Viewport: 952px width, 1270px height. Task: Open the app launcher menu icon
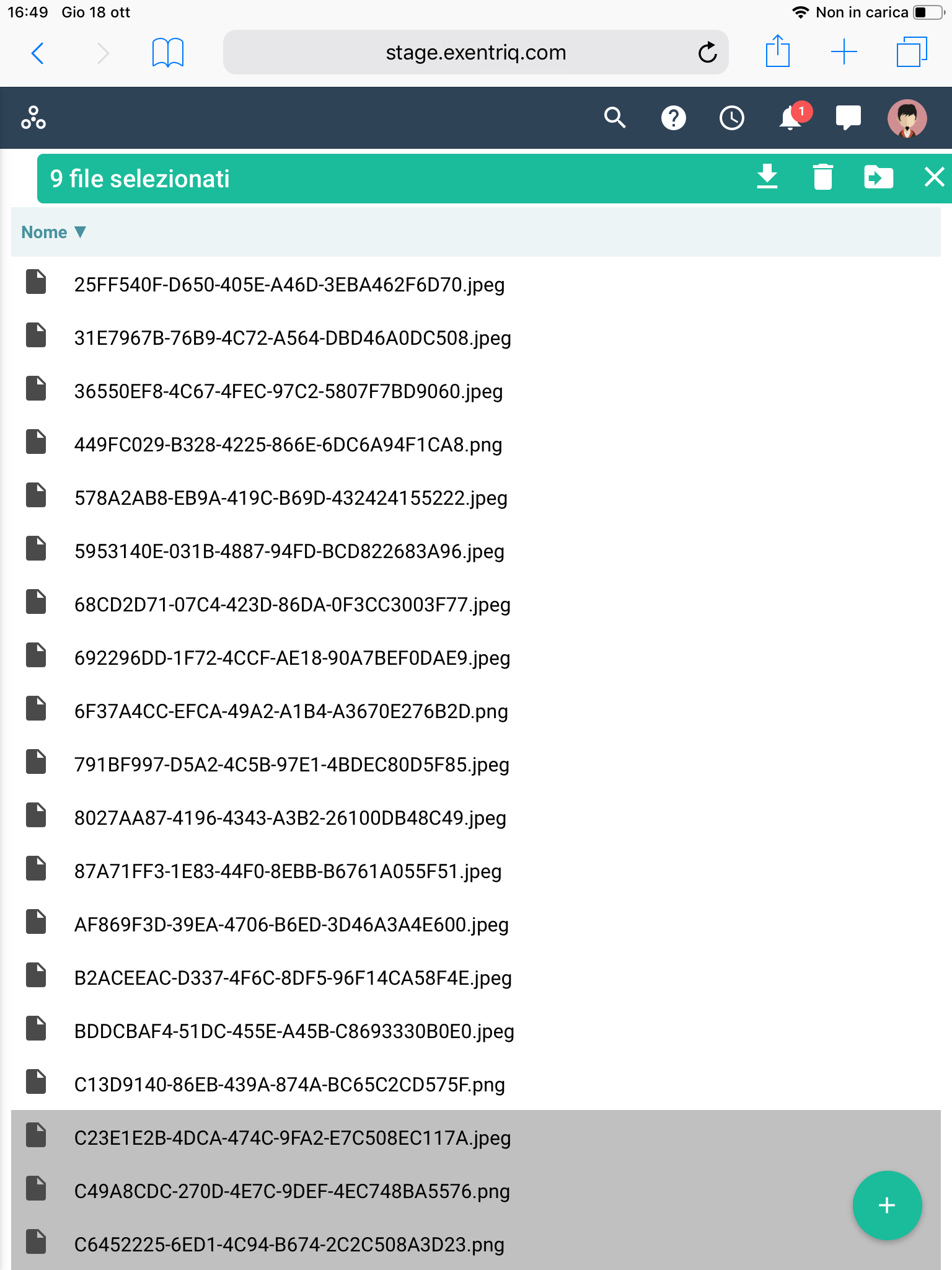coord(33,117)
